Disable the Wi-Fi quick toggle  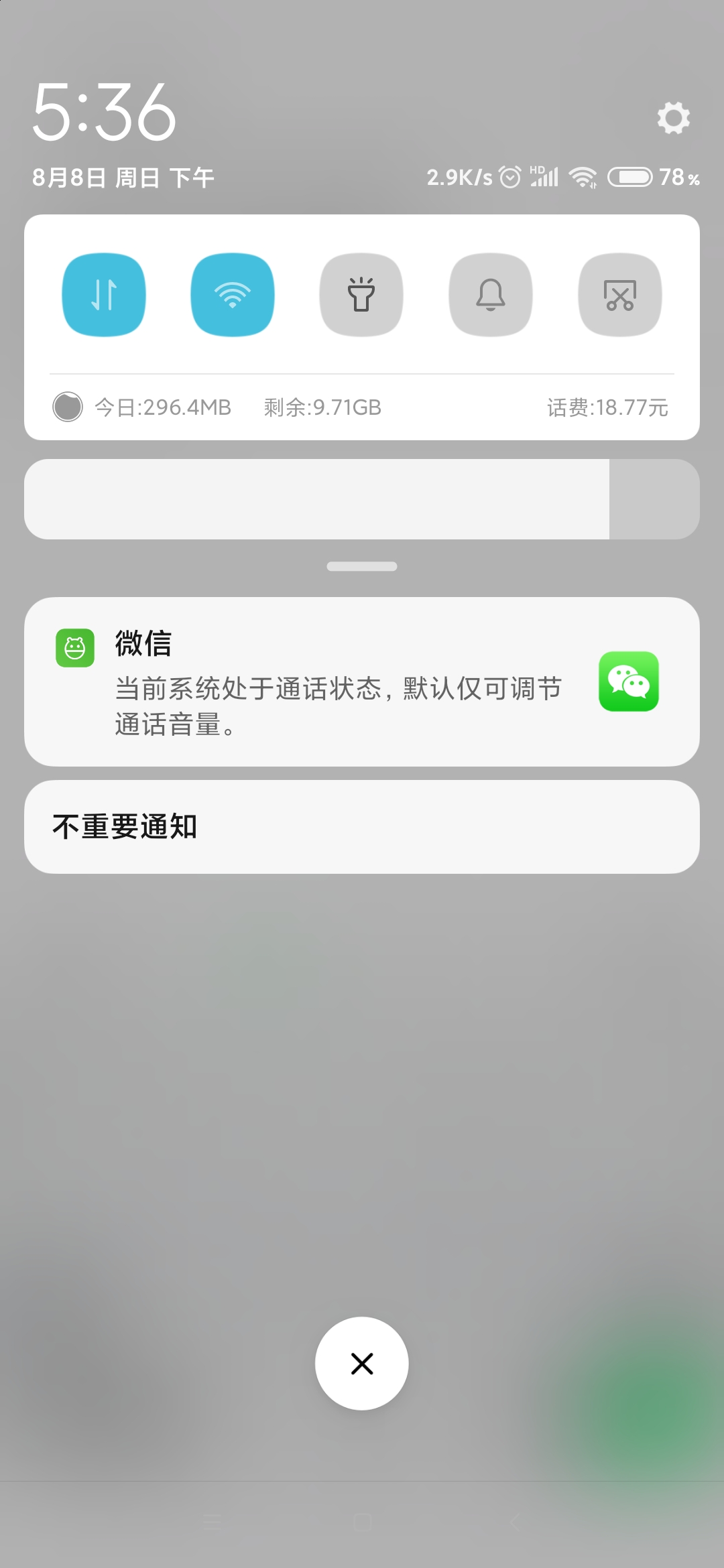[x=233, y=295]
